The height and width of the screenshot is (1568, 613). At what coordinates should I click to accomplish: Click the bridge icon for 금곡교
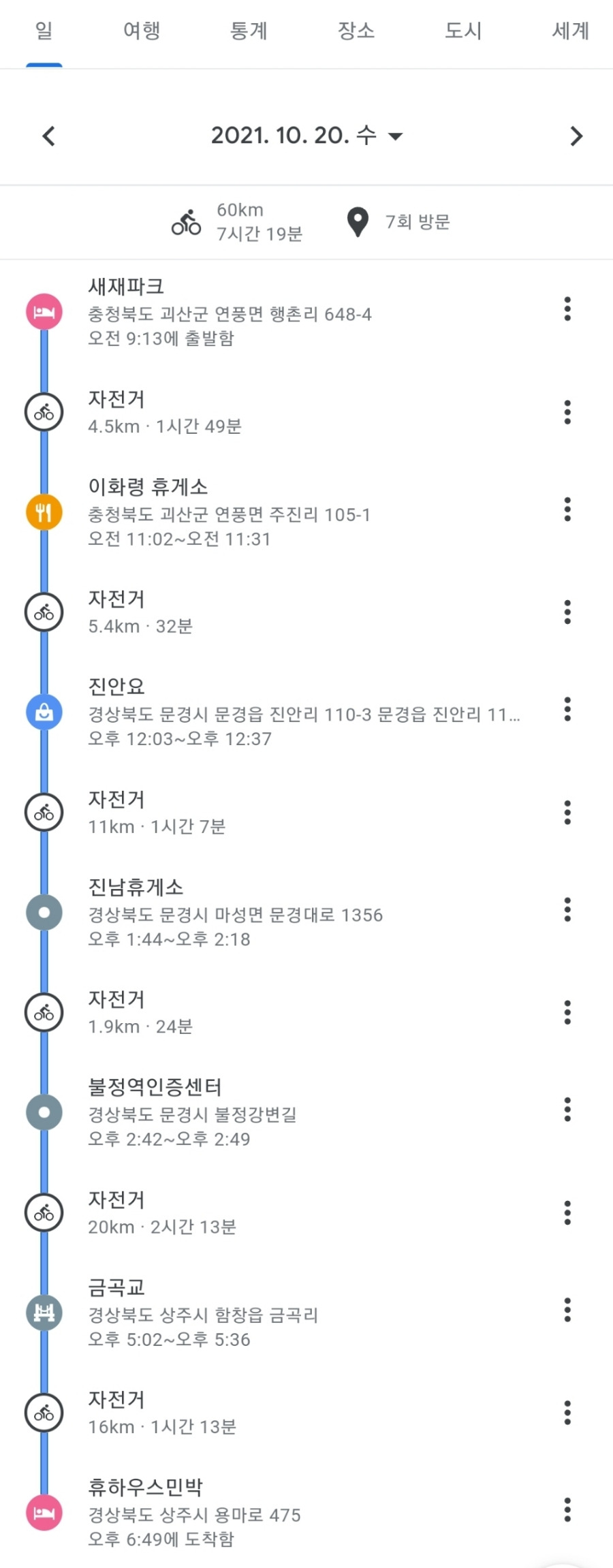44,1312
